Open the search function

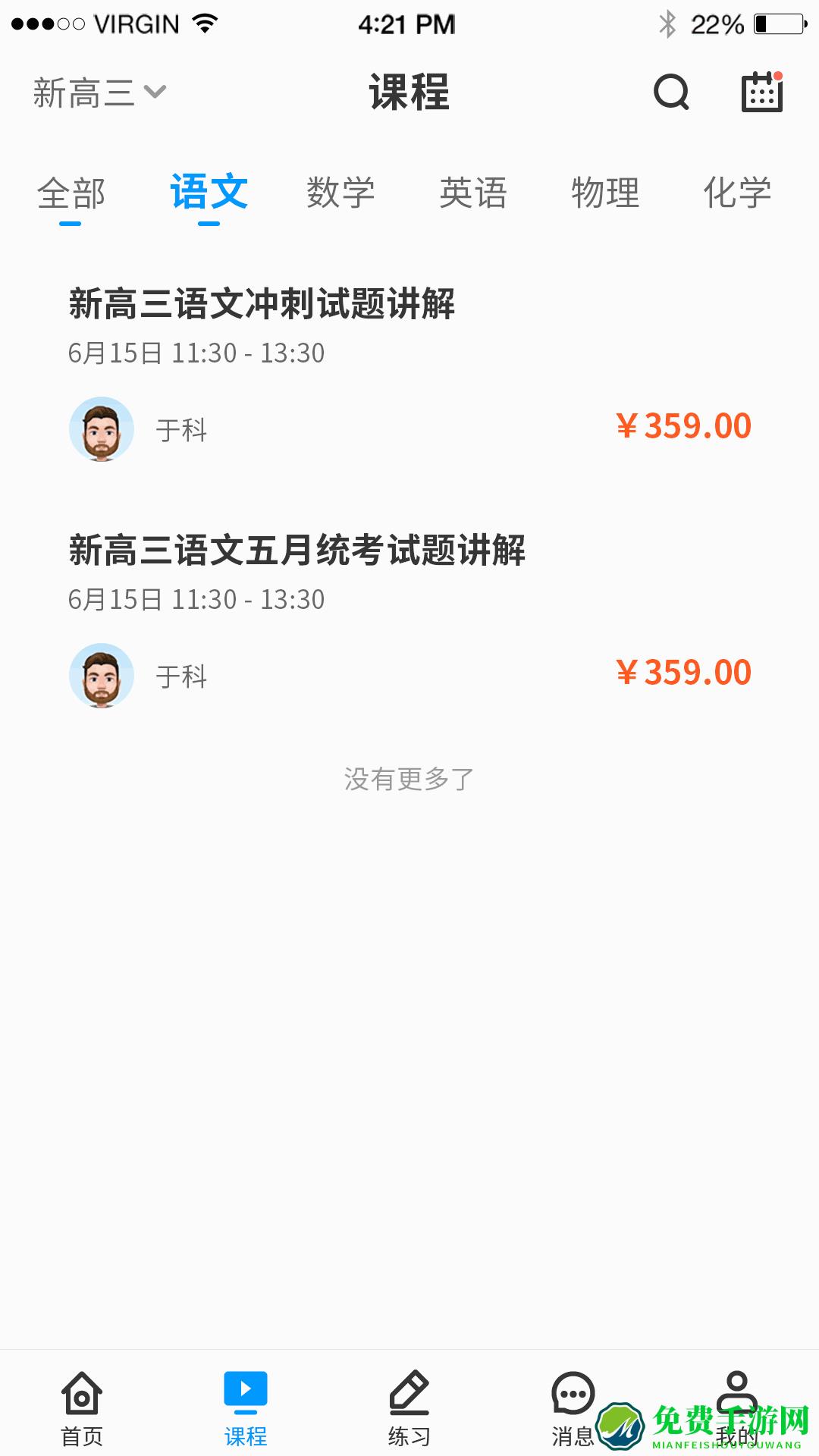click(672, 93)
